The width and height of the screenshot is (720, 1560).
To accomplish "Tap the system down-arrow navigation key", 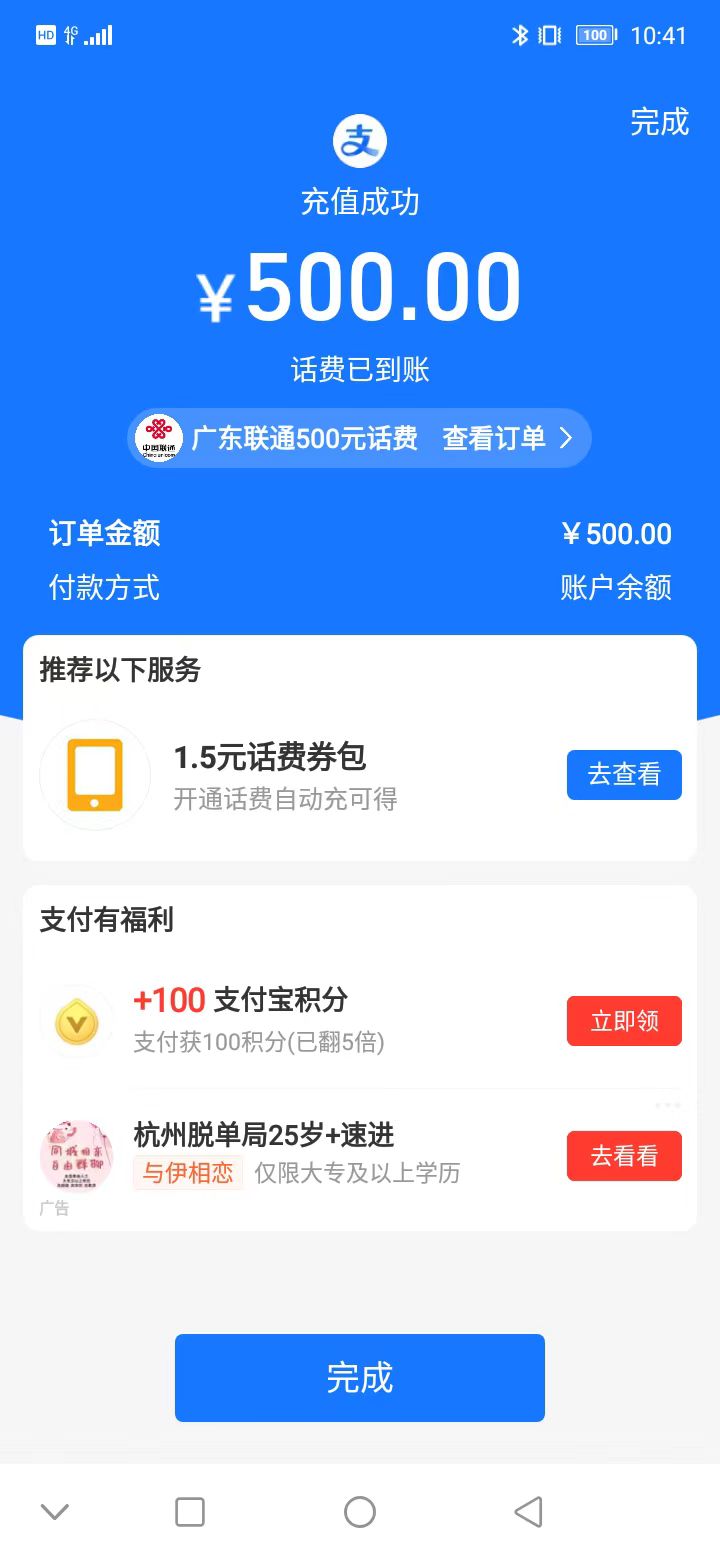I will point(55,1511).
